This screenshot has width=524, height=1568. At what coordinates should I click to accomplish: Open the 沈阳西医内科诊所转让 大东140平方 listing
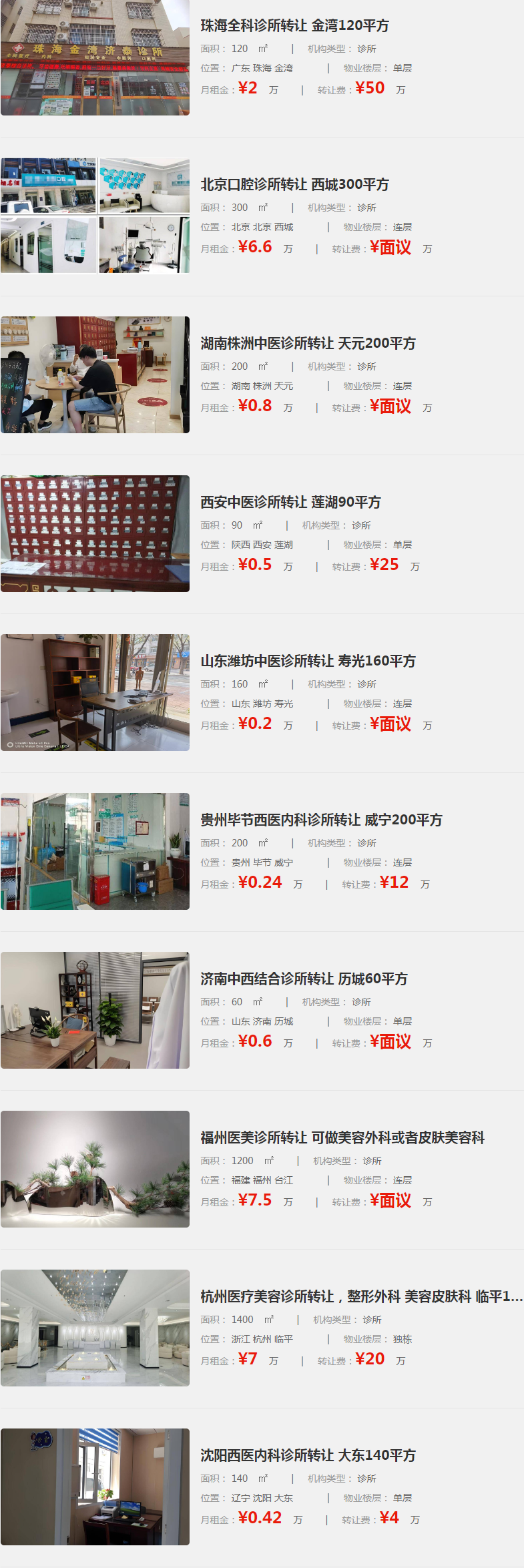tap(308, 1456)
